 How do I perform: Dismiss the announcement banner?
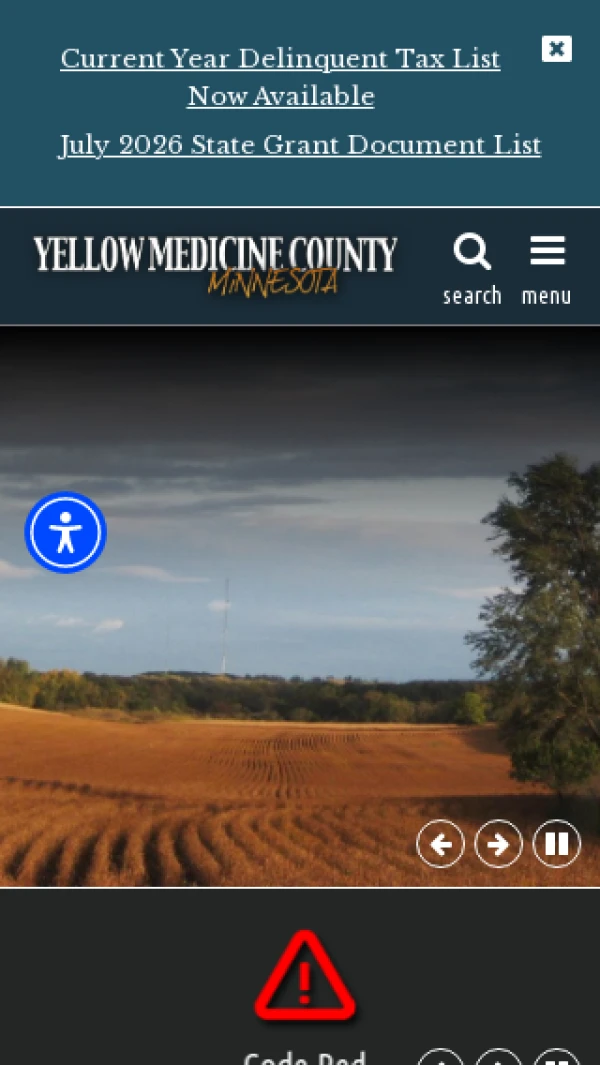[557, 49]
